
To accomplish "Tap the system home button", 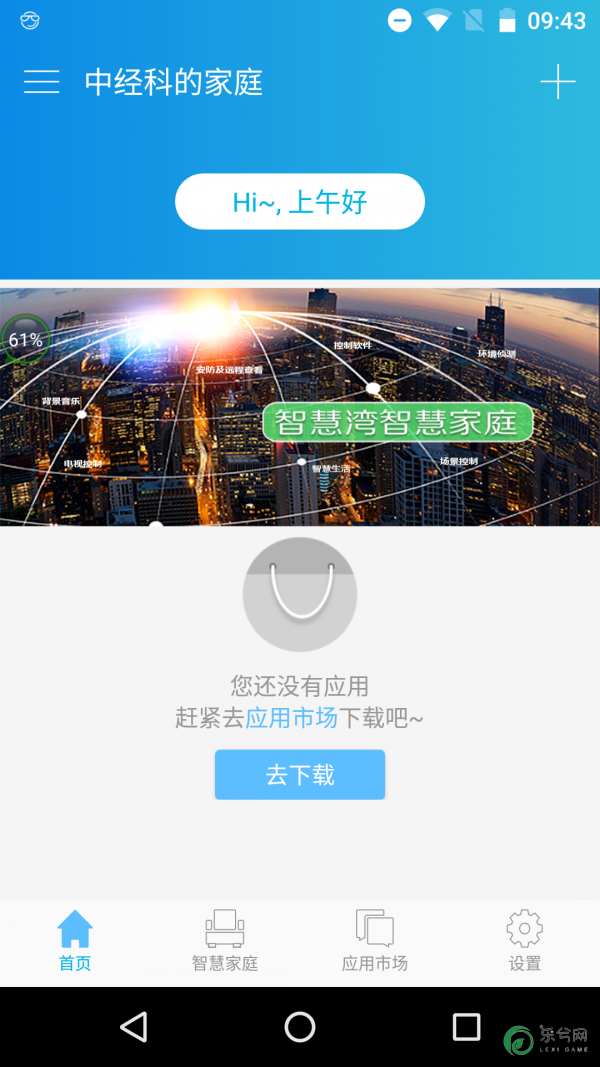I will tap(300, 1027).
